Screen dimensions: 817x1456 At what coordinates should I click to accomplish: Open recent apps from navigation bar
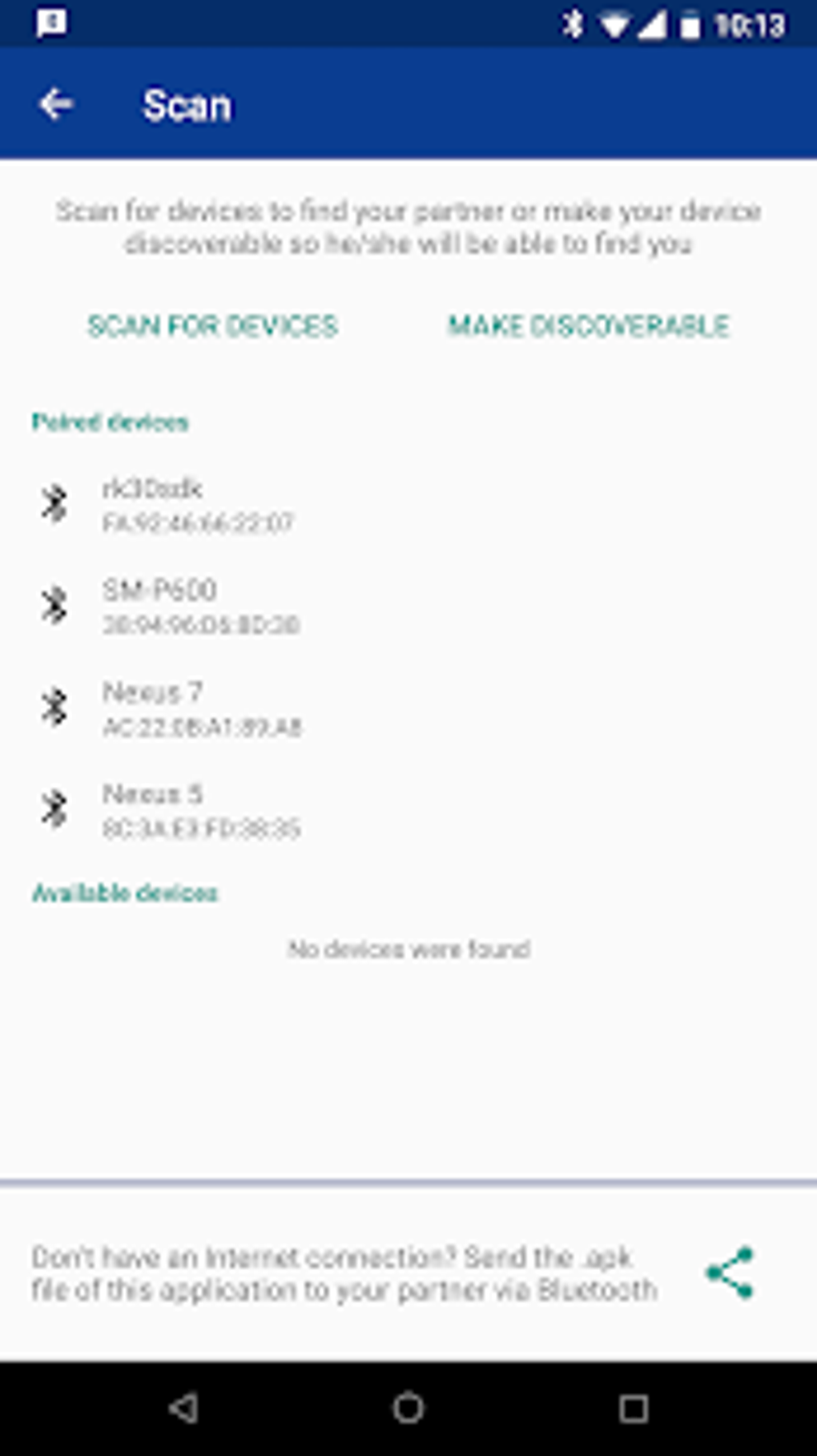click(633, 1408)
